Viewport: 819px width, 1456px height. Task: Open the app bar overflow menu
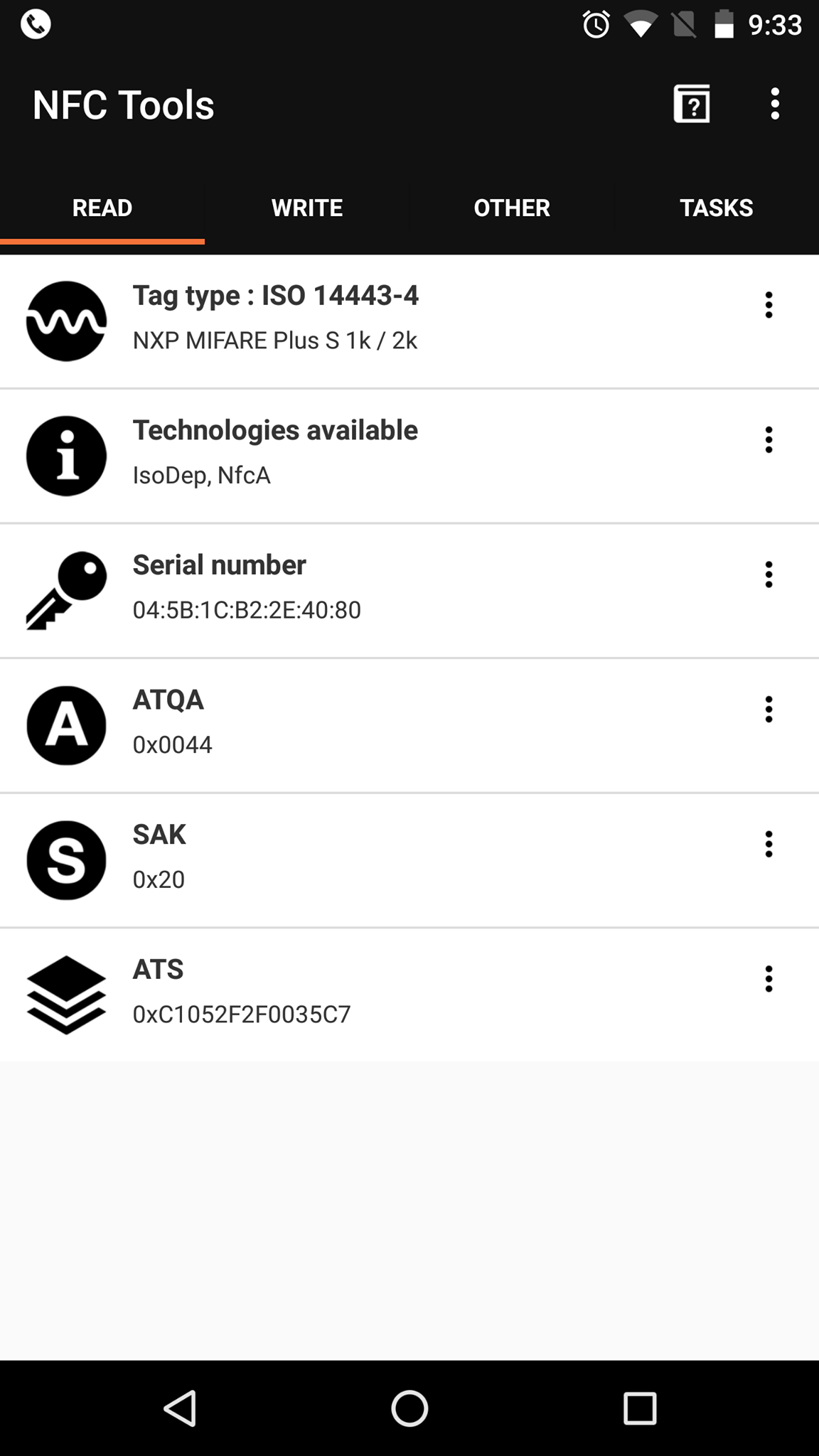(775, 104)
